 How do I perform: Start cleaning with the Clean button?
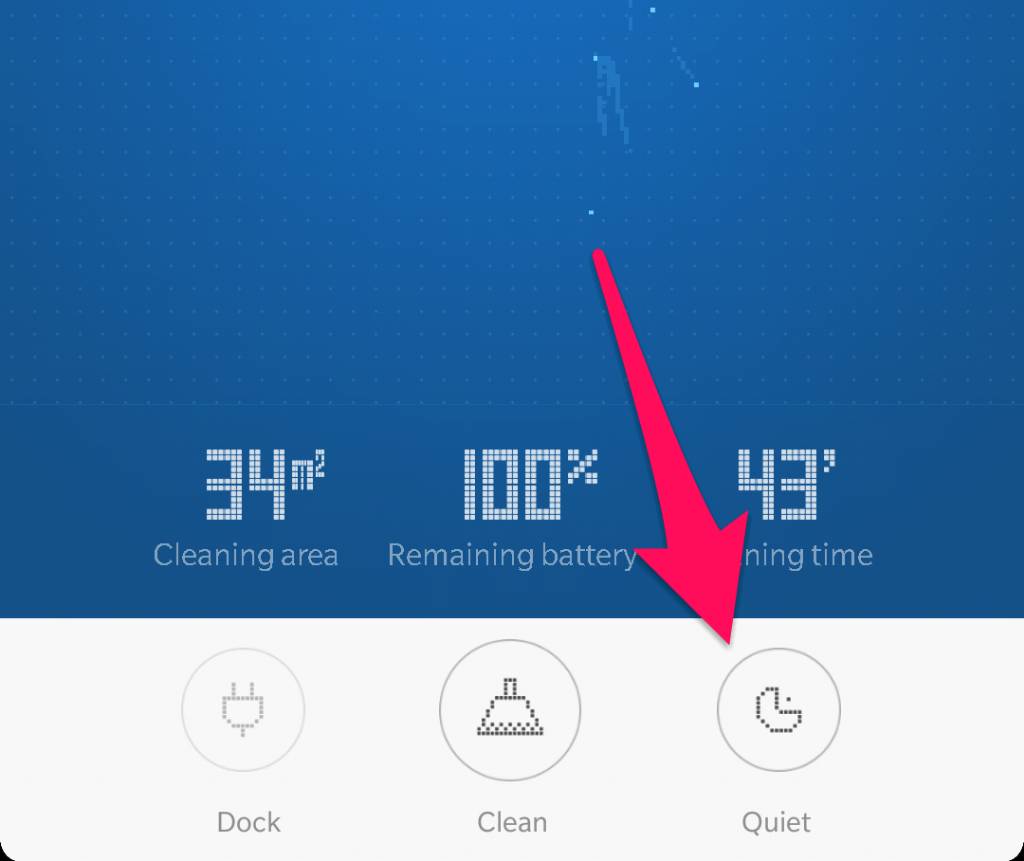[511, 710]
